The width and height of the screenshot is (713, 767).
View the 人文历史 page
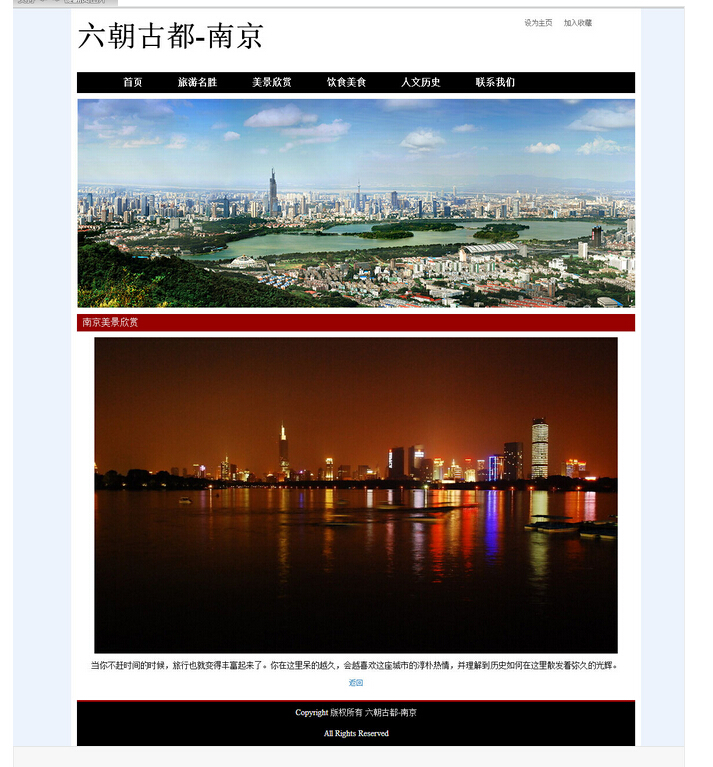pos(421,83)
